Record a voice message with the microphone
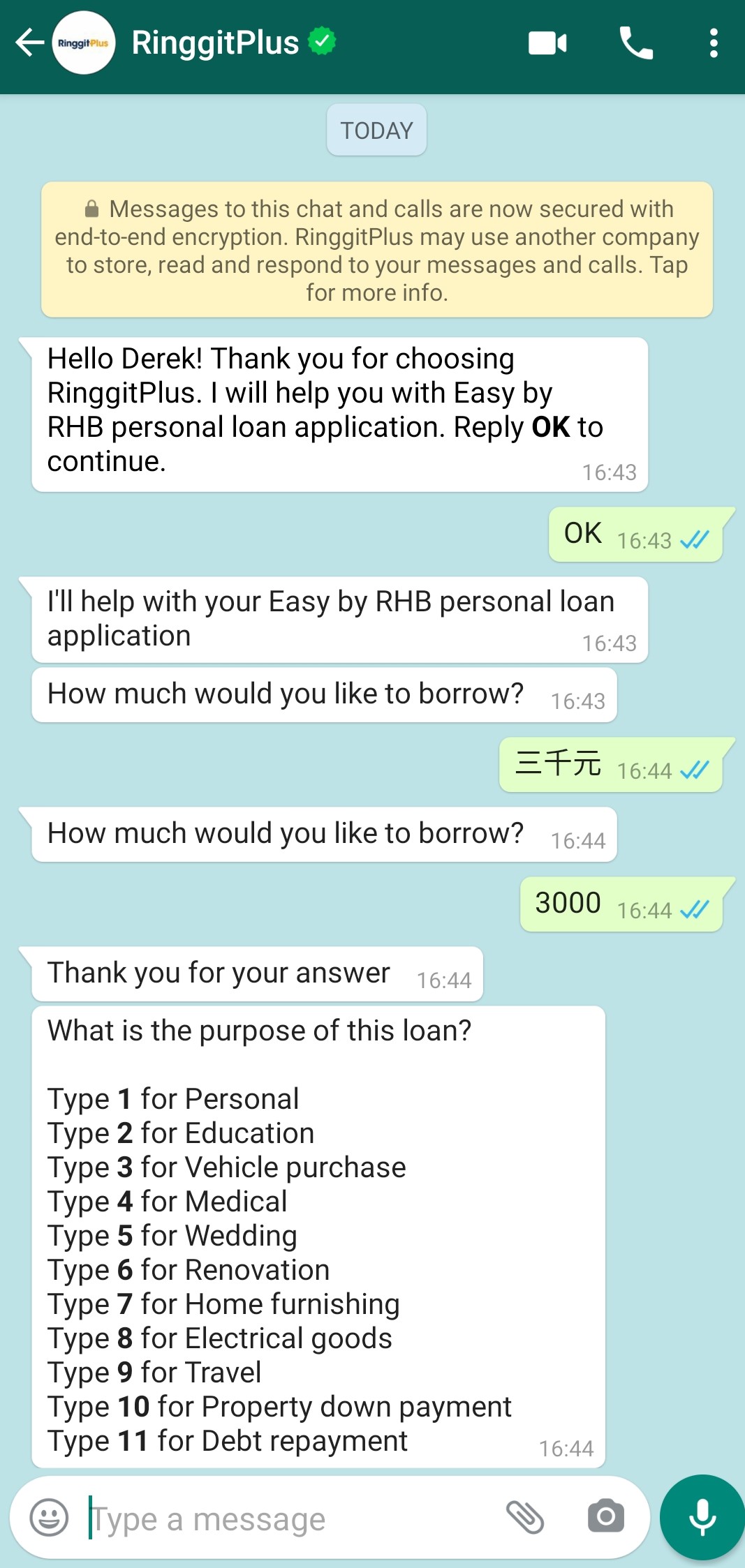Viewport: 745px width, 1568px height. pyautogui.click(x=701, y=1517)
